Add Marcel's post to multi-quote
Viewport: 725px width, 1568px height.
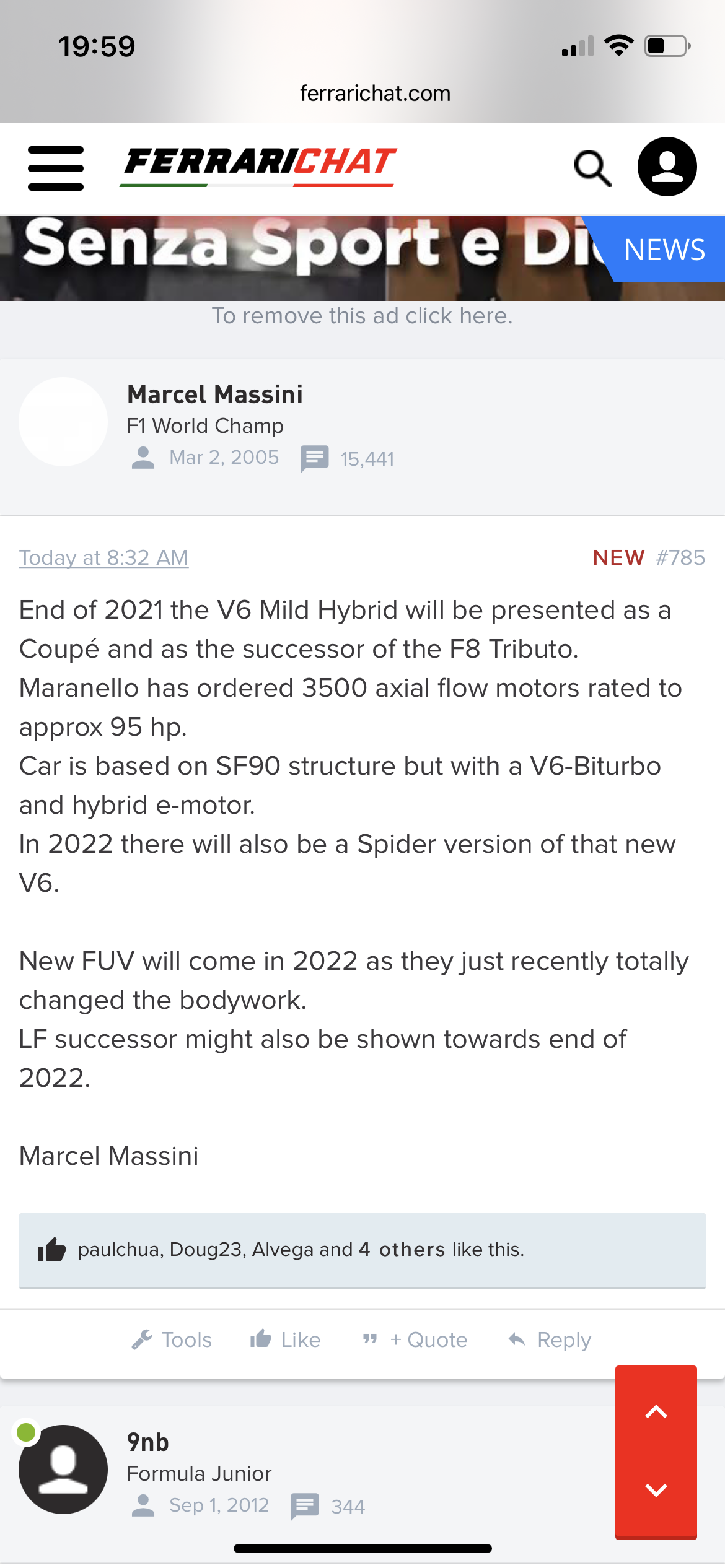tap(415, 1339)
